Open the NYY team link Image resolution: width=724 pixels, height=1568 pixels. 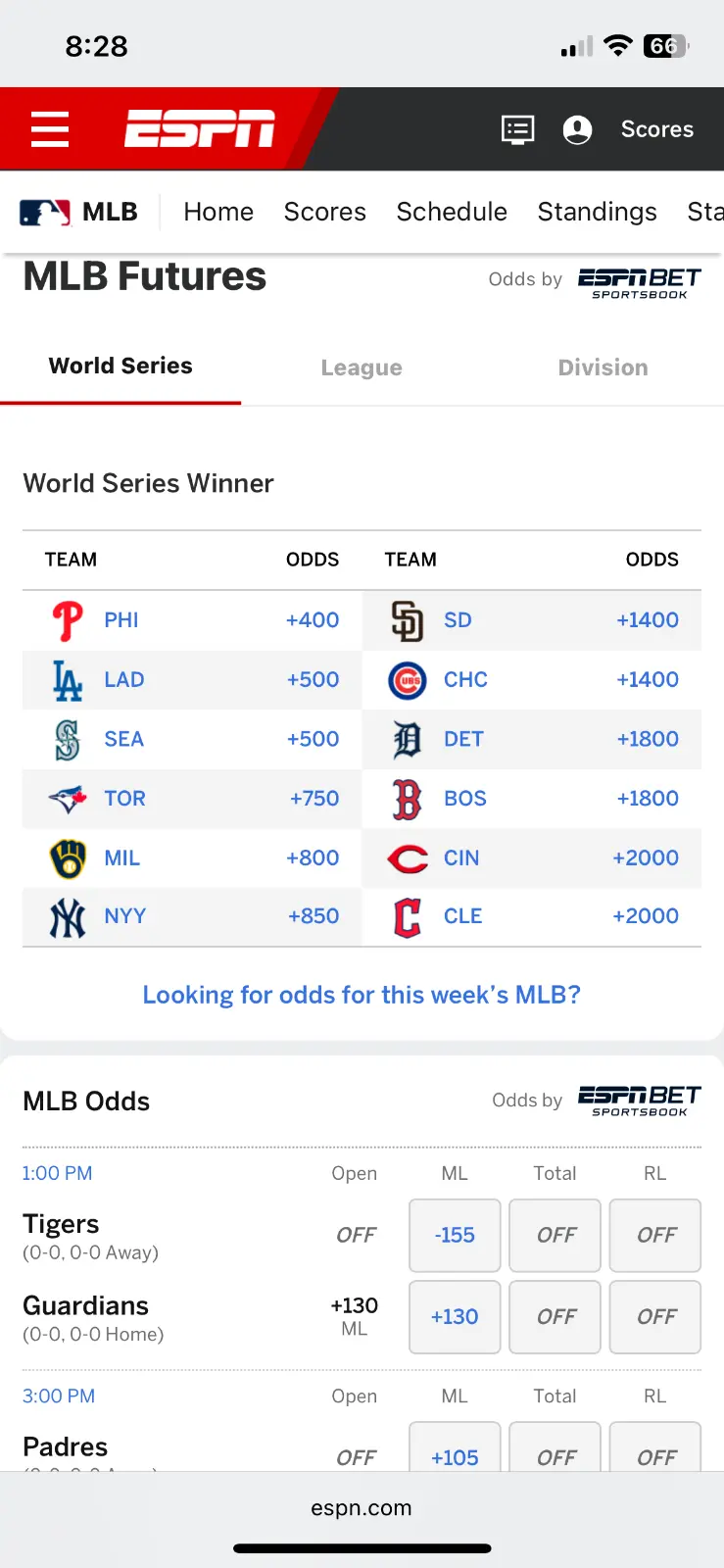124,916
